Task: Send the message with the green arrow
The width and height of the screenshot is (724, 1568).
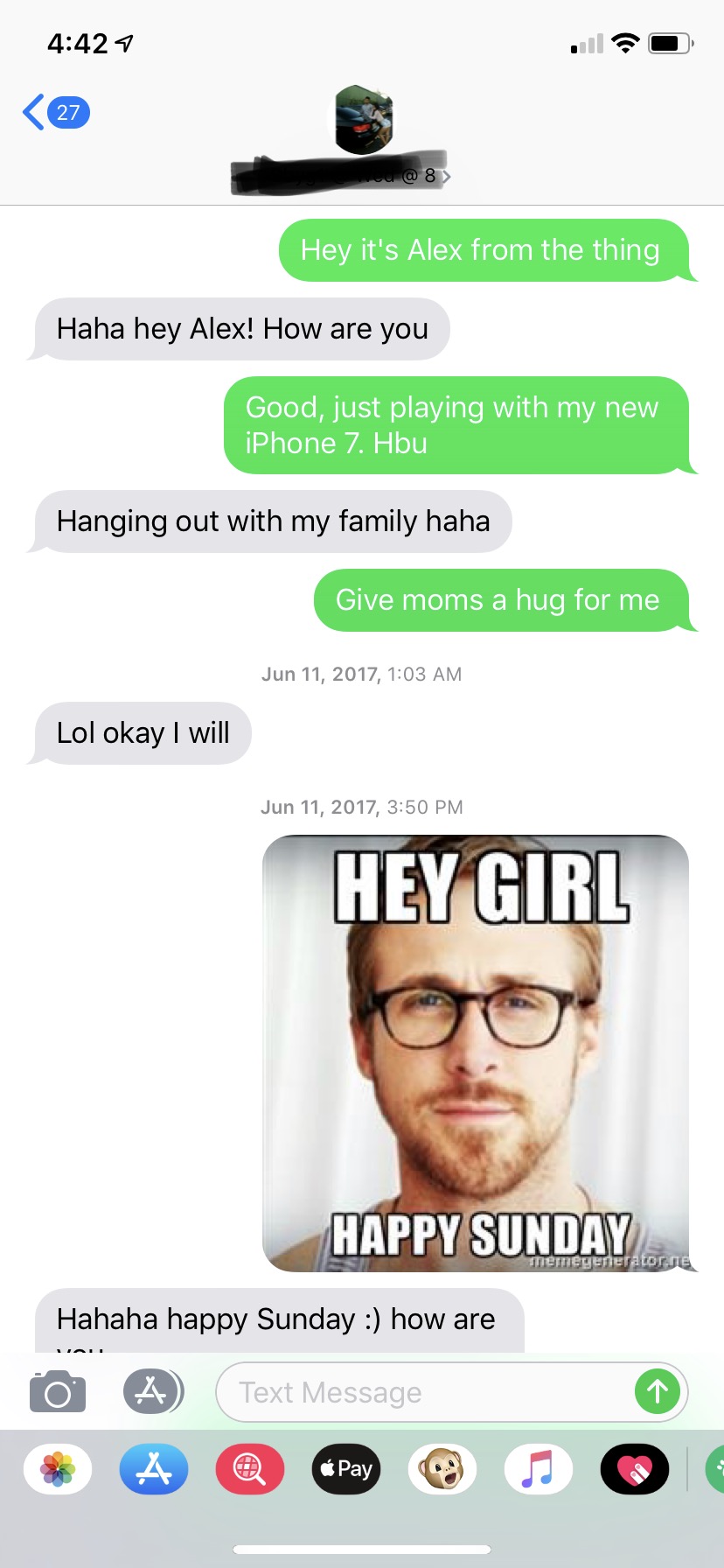Action: point(658,1391)
